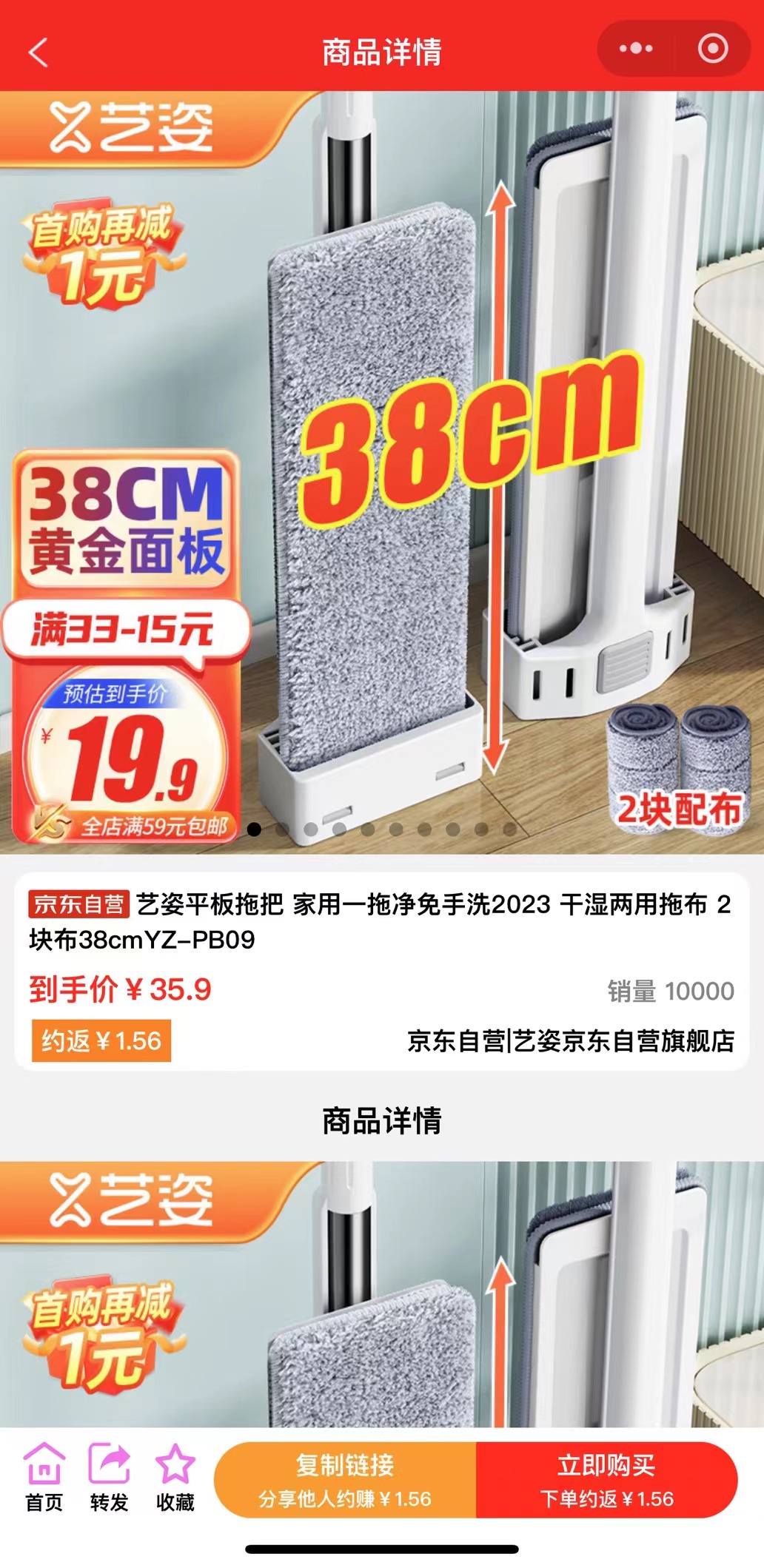Go to 首页 home
Viewport: 764px width, 1568px height.
pos(44,1478)
